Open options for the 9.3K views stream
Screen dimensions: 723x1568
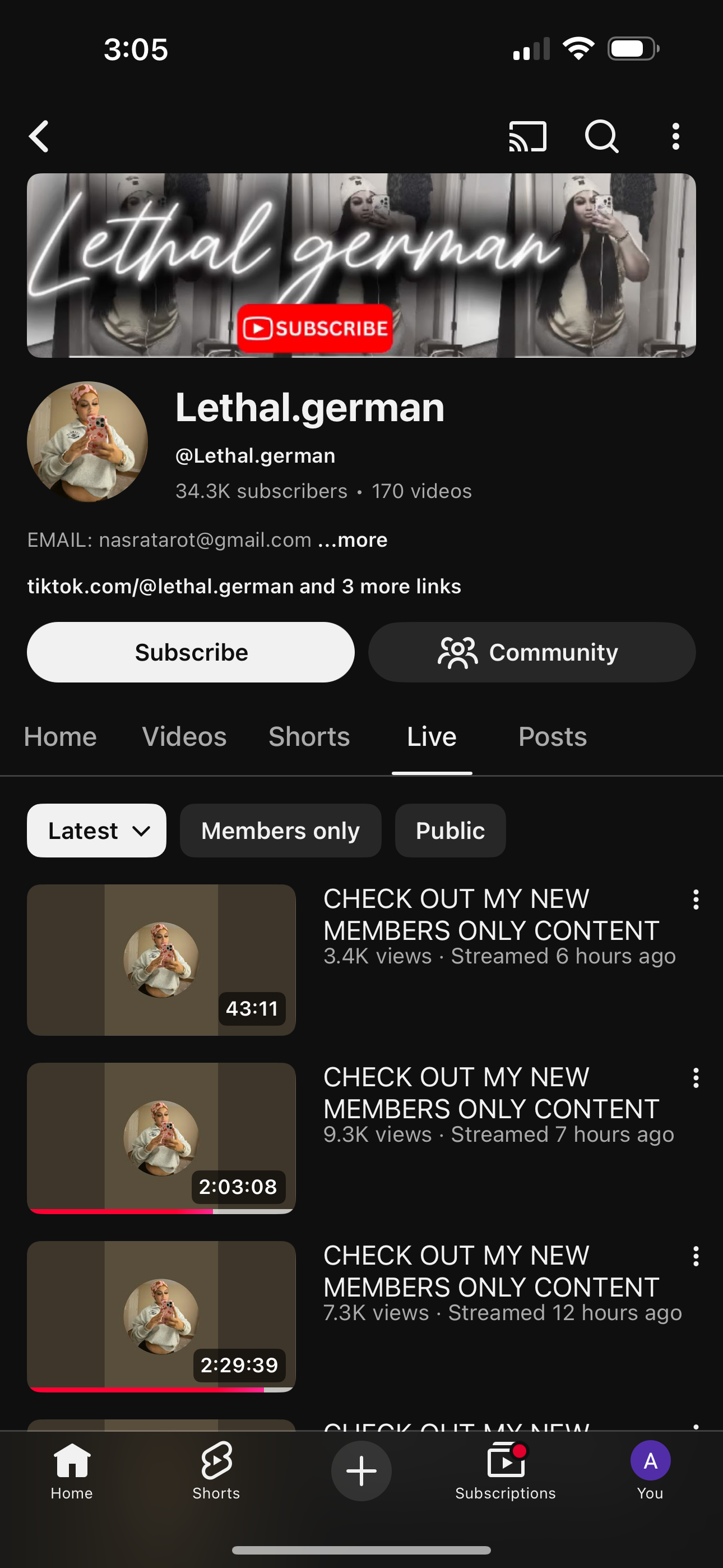pyautogui.click(x=696, y=1078)
